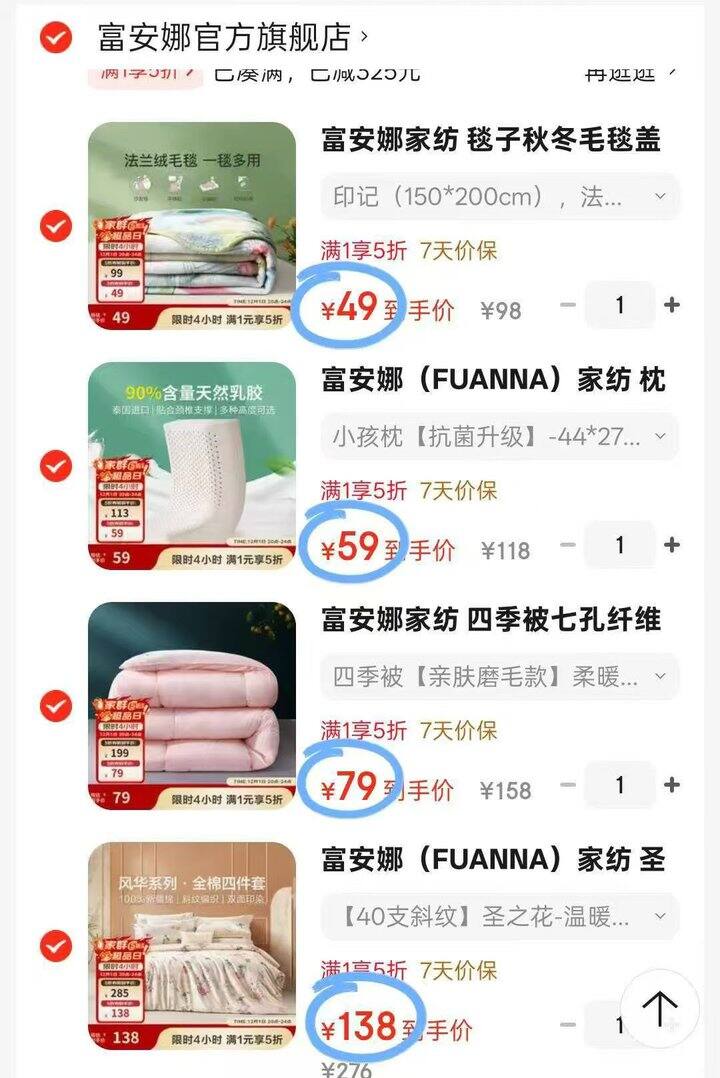Viewport: 720px width, 1078px height.
Task: Open the 风华系列 bedding set image
Action: pyautogui.click(x=192, y=945)
